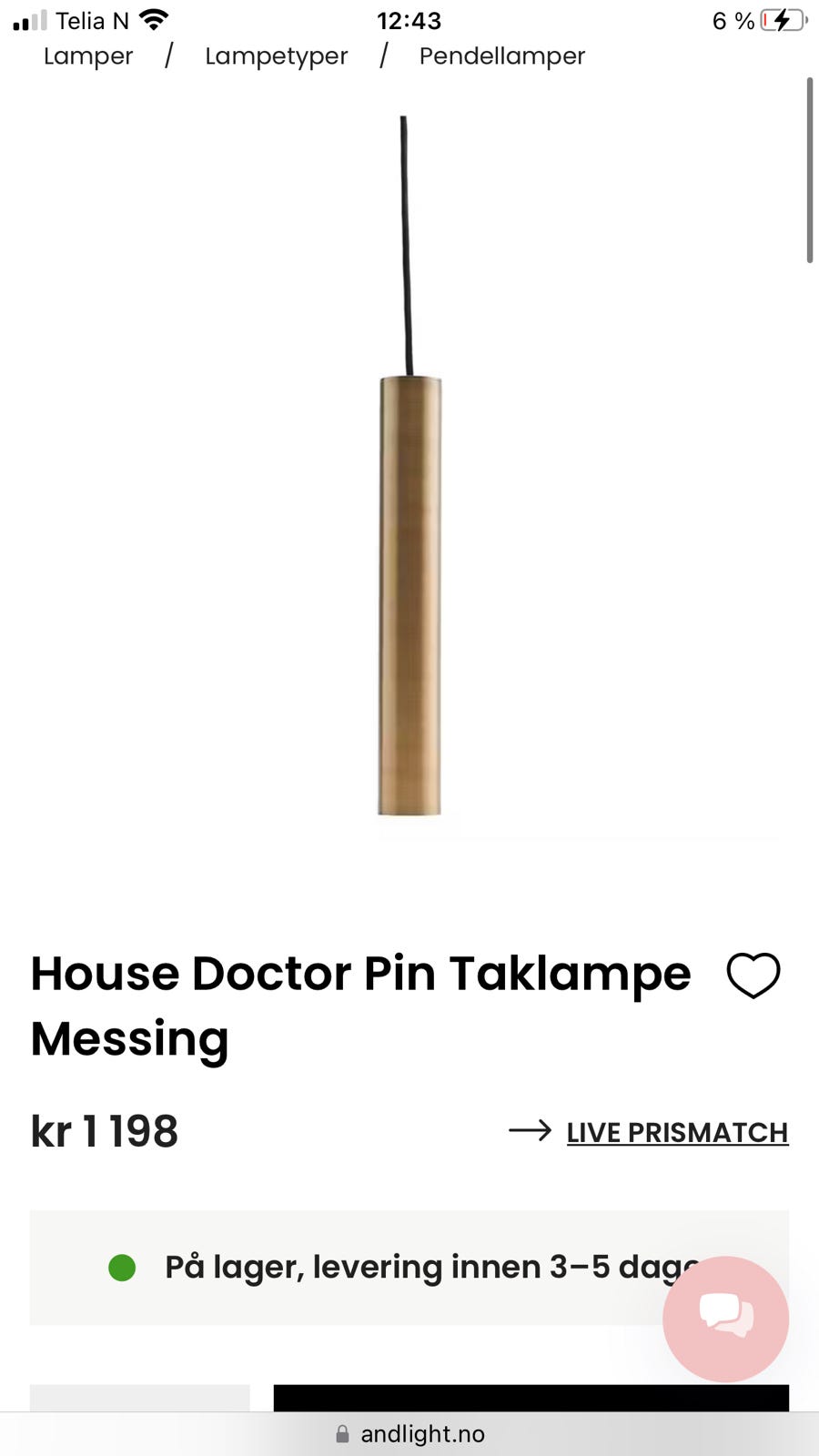Image resolution: width=819 pixels, height=1456 pixels.
Task: Go to Lamper in the breadcrumb
Action: coord(88,56)
